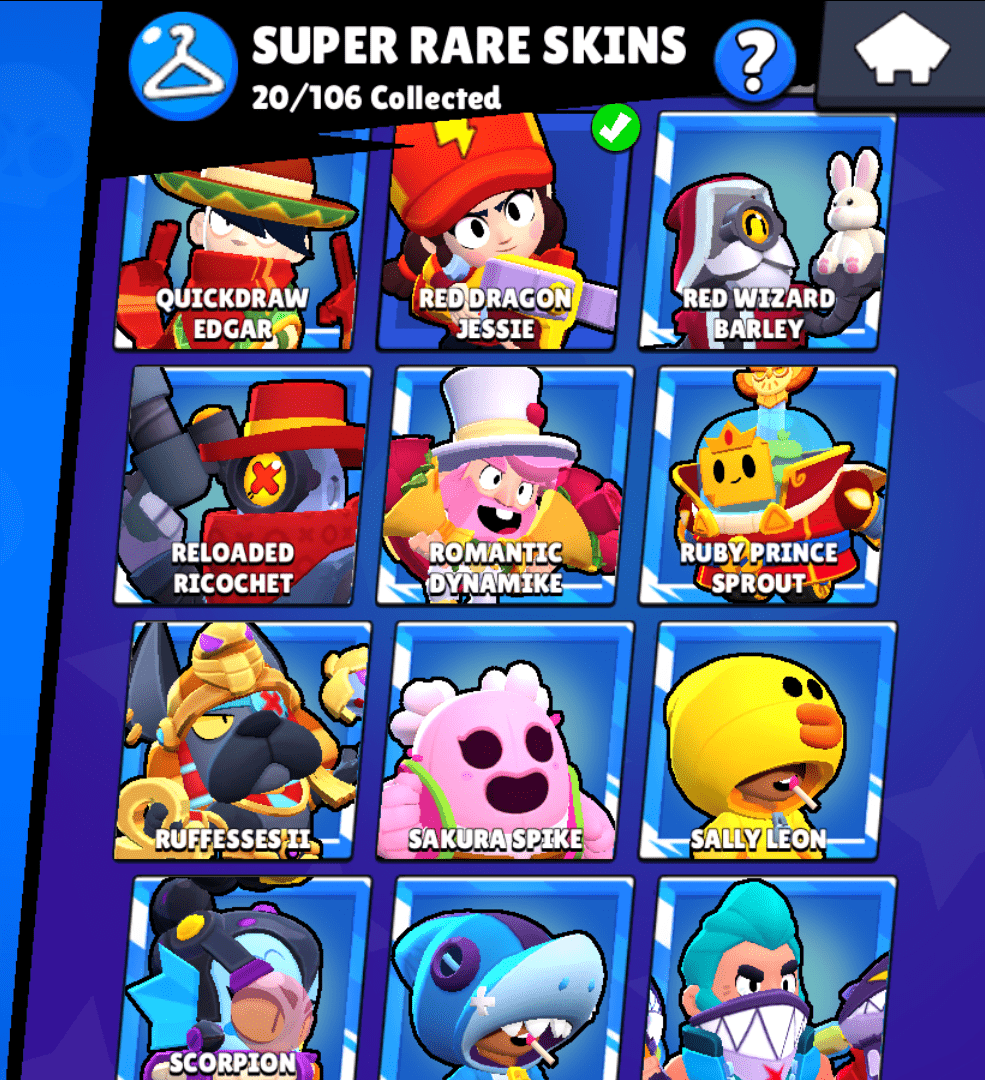The image size is (985, 1080).
Task: Show the Ruby Prince Sprout skin
Action: (767, 487)
